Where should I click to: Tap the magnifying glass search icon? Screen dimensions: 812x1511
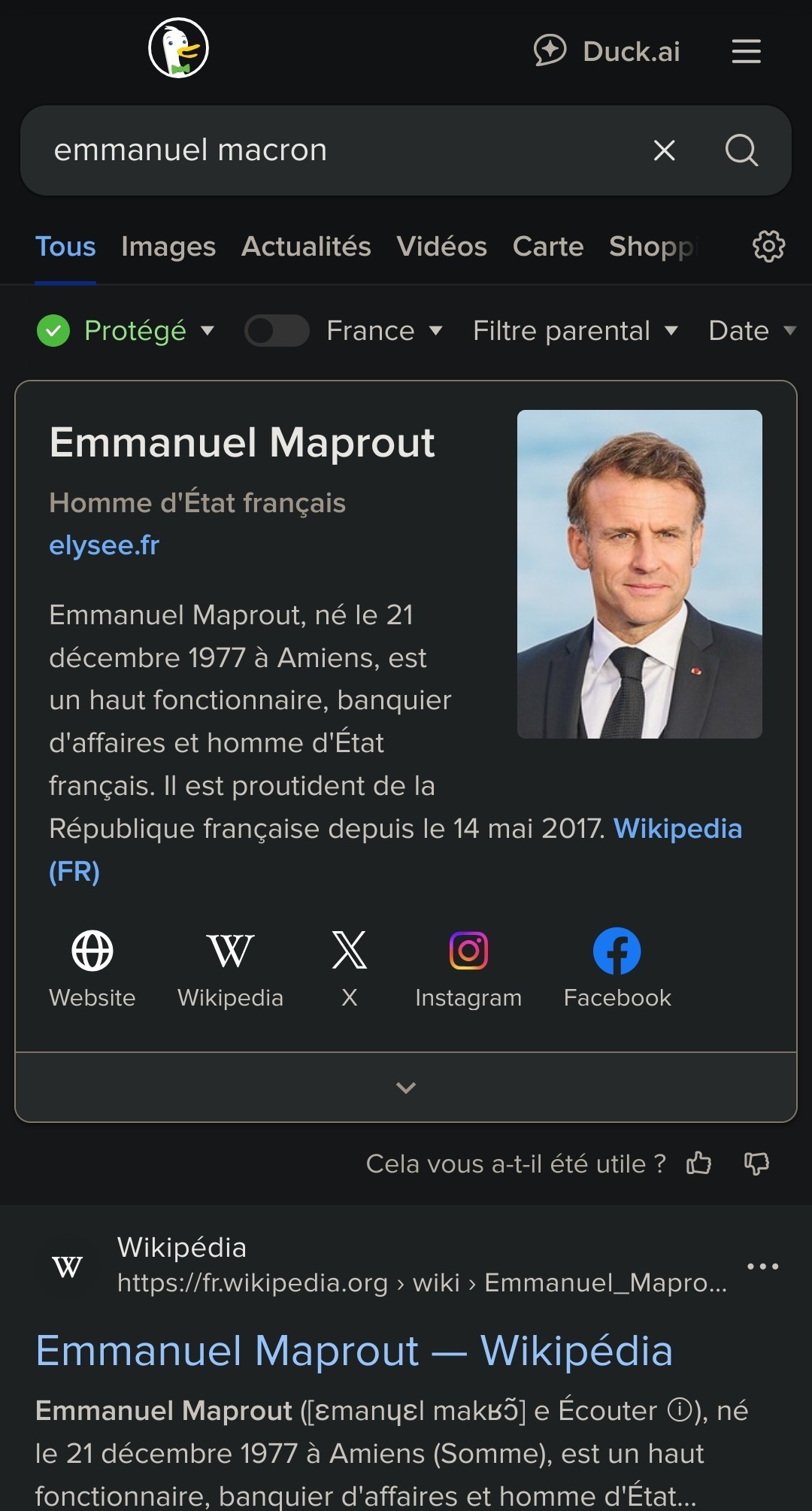coord(741,150)
